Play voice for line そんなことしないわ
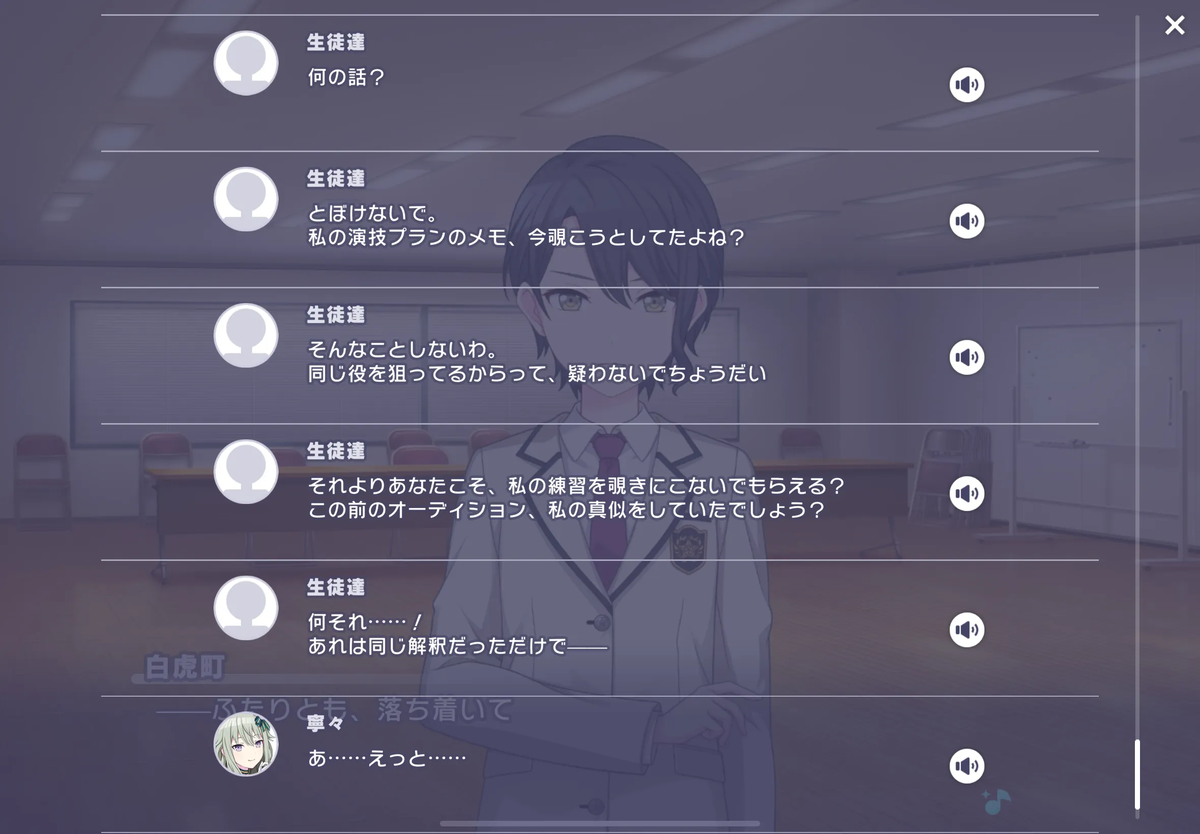This screenshot has width=1200, height=834. pos(967,357)
